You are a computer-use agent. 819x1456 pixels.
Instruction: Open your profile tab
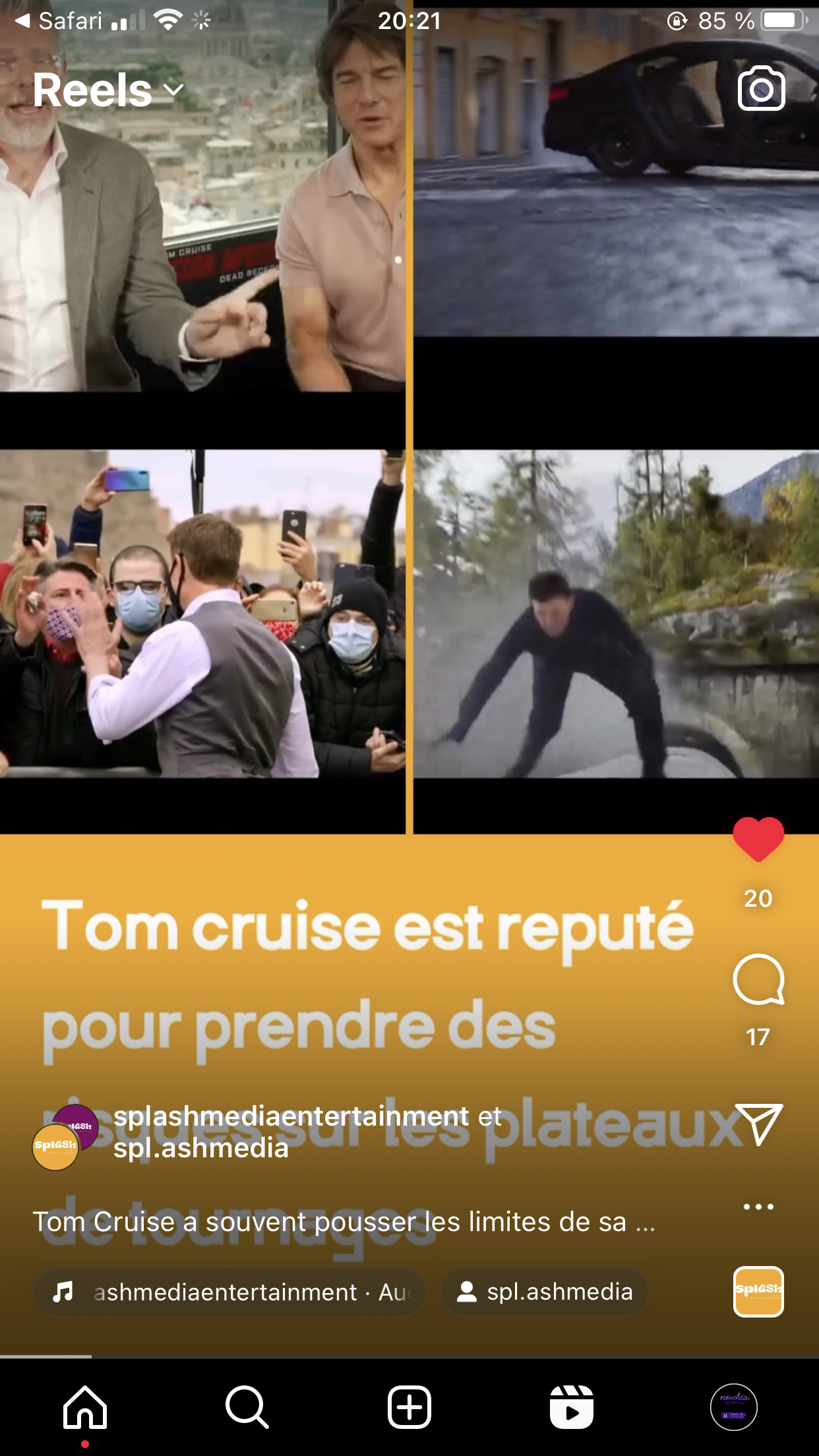click(733, 1407)
